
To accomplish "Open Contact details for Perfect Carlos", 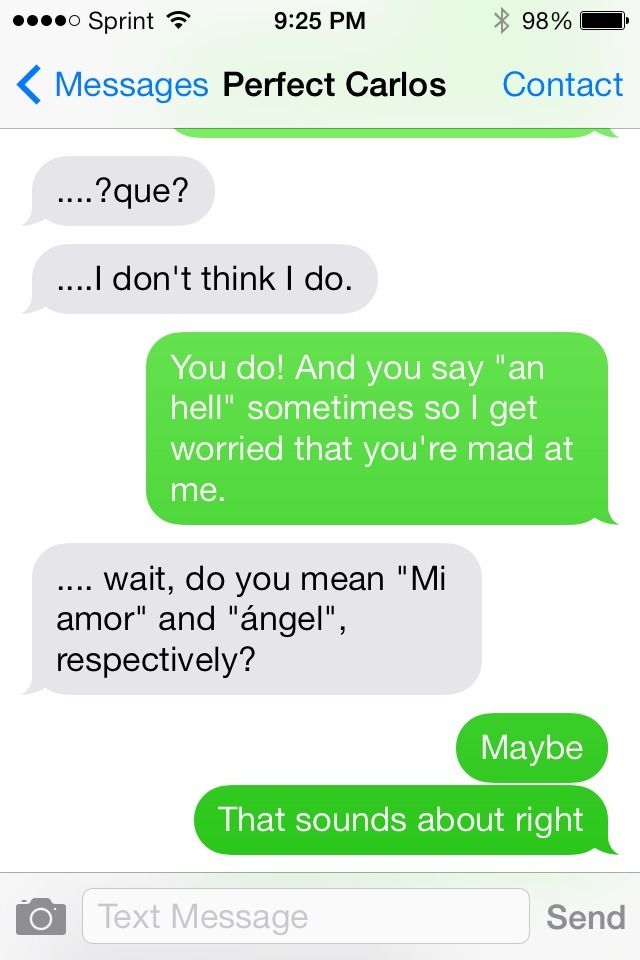I will click(x=562, y=85).
